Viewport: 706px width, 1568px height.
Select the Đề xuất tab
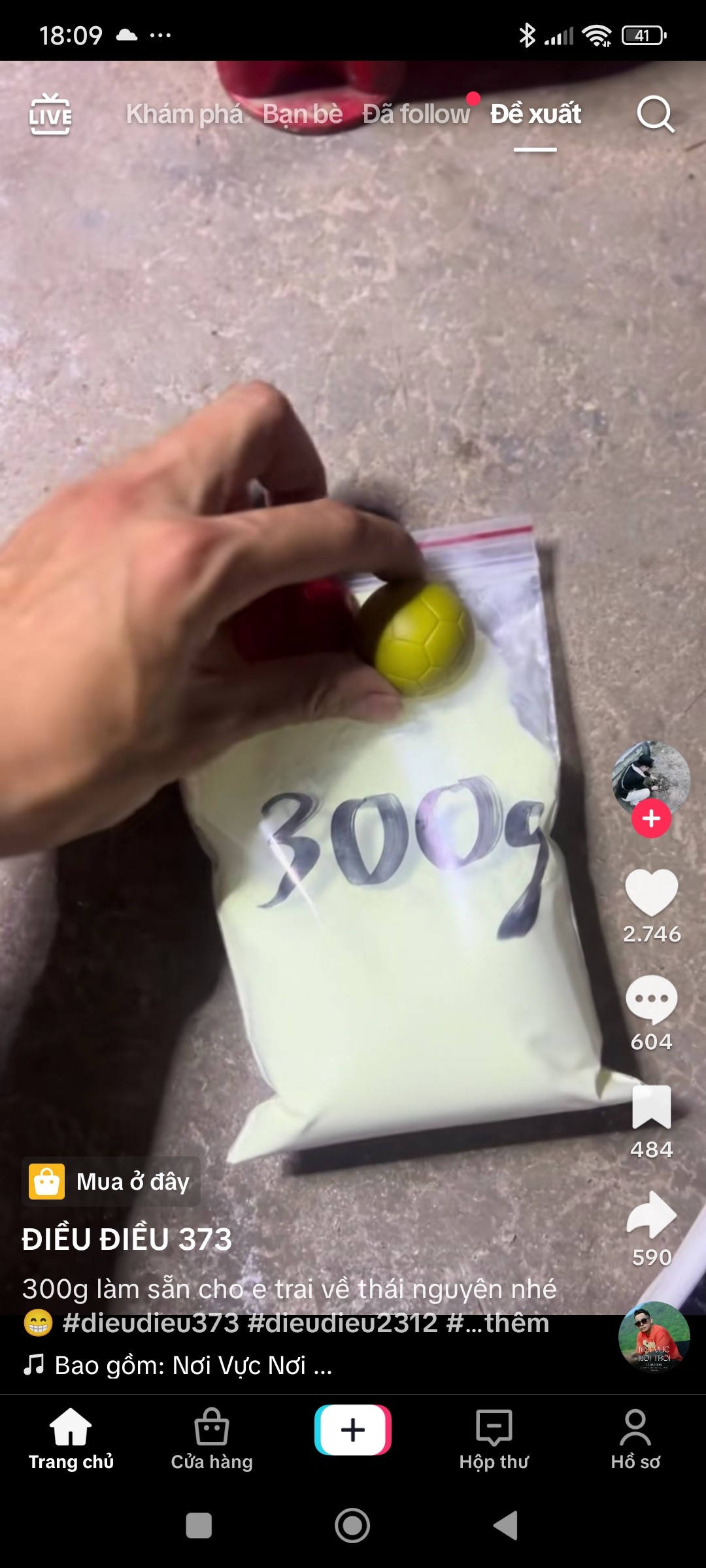click(535, 114)
